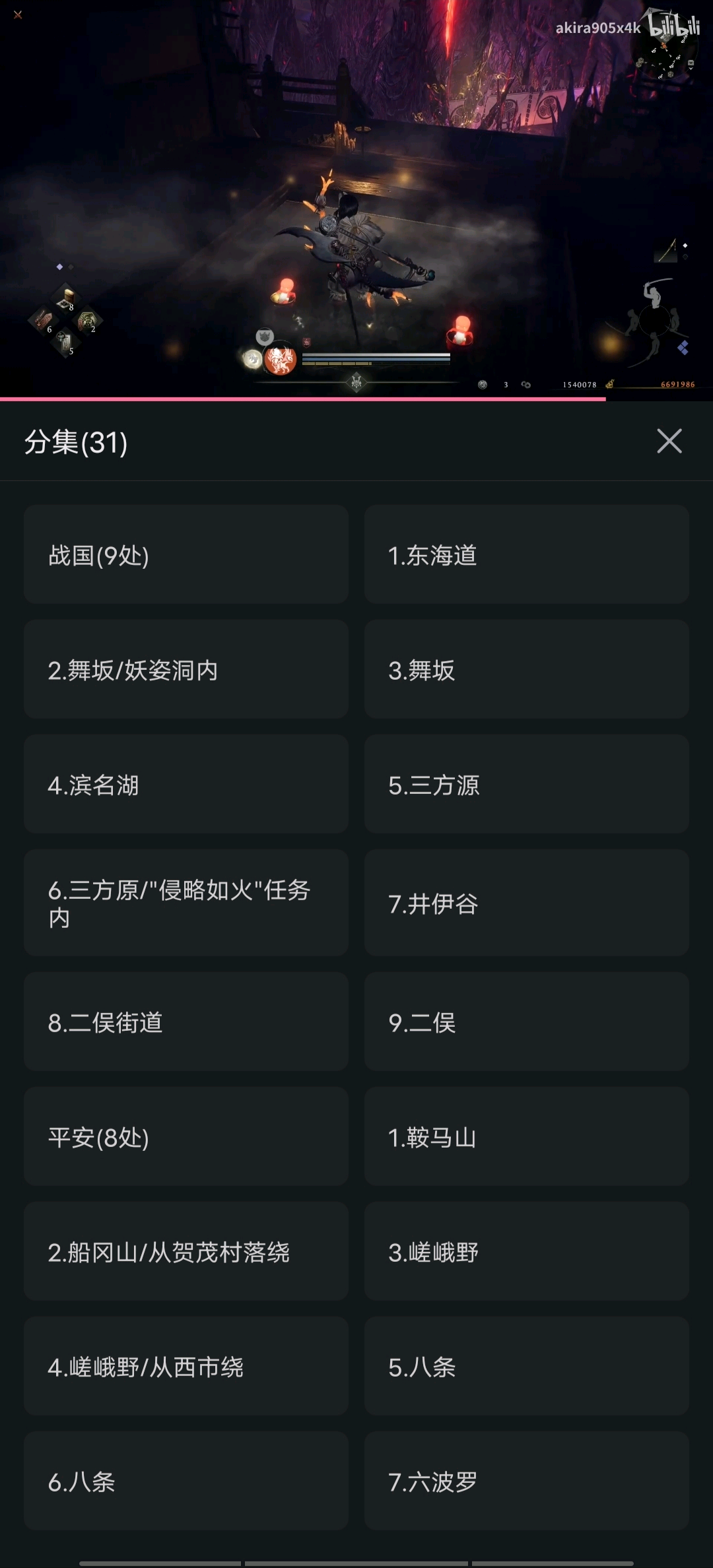The image size is (713, 1568).
Task: Play episode 5.八条
Action: tap(526, 1366)
